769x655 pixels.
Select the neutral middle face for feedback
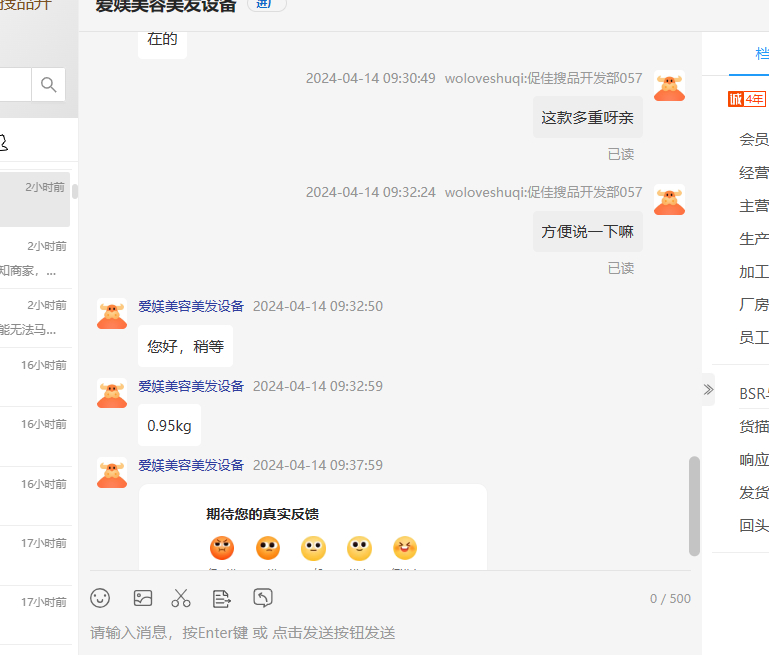tap(313, 548)
